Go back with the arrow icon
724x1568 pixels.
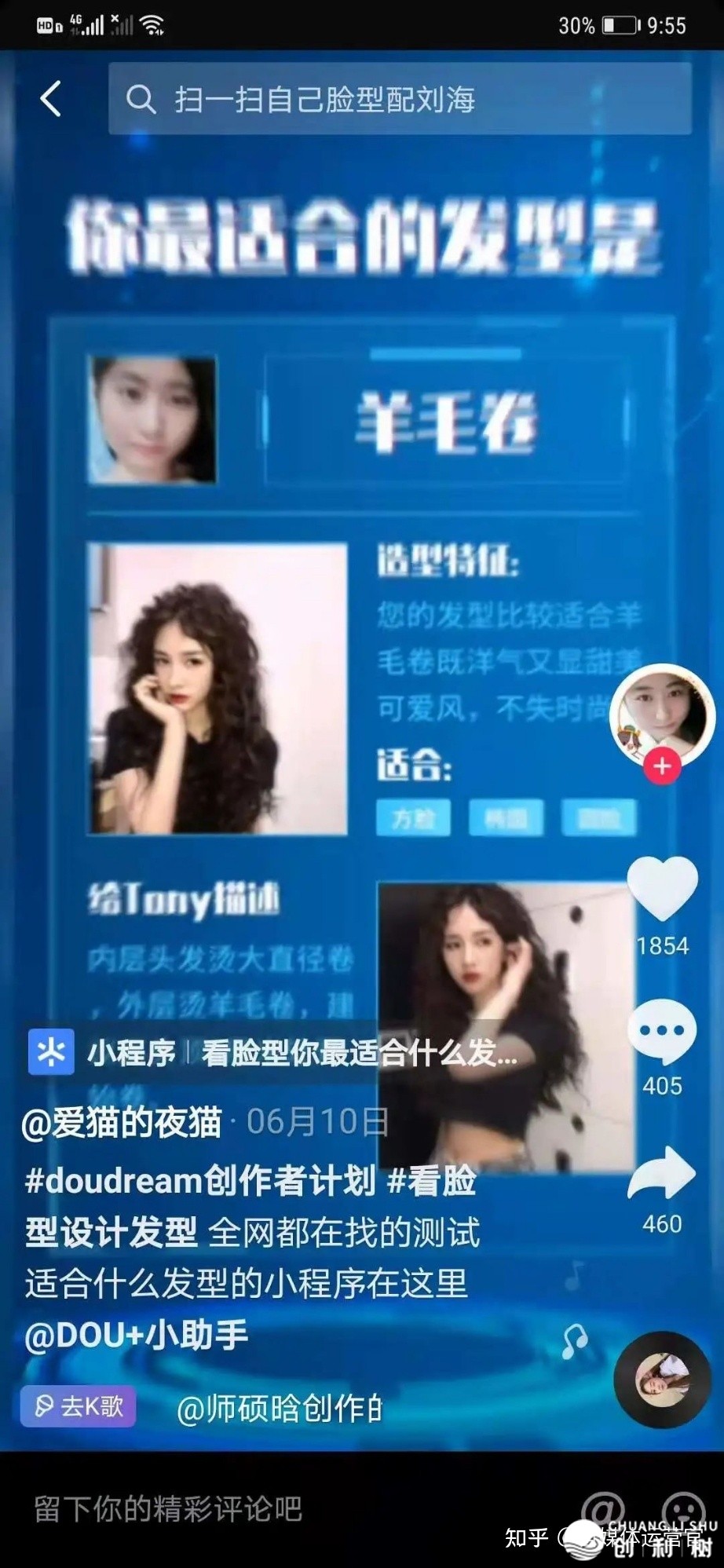[51, 99]
